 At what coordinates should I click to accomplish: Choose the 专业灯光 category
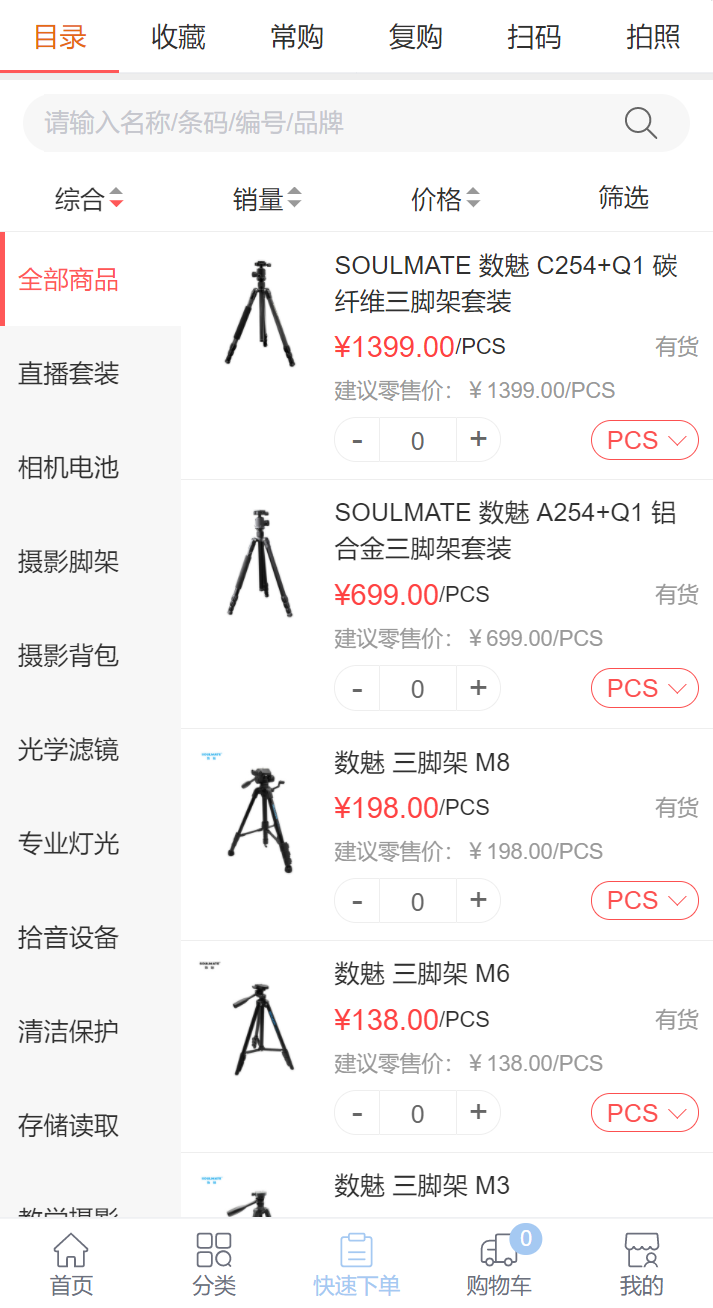click(68, 844)
